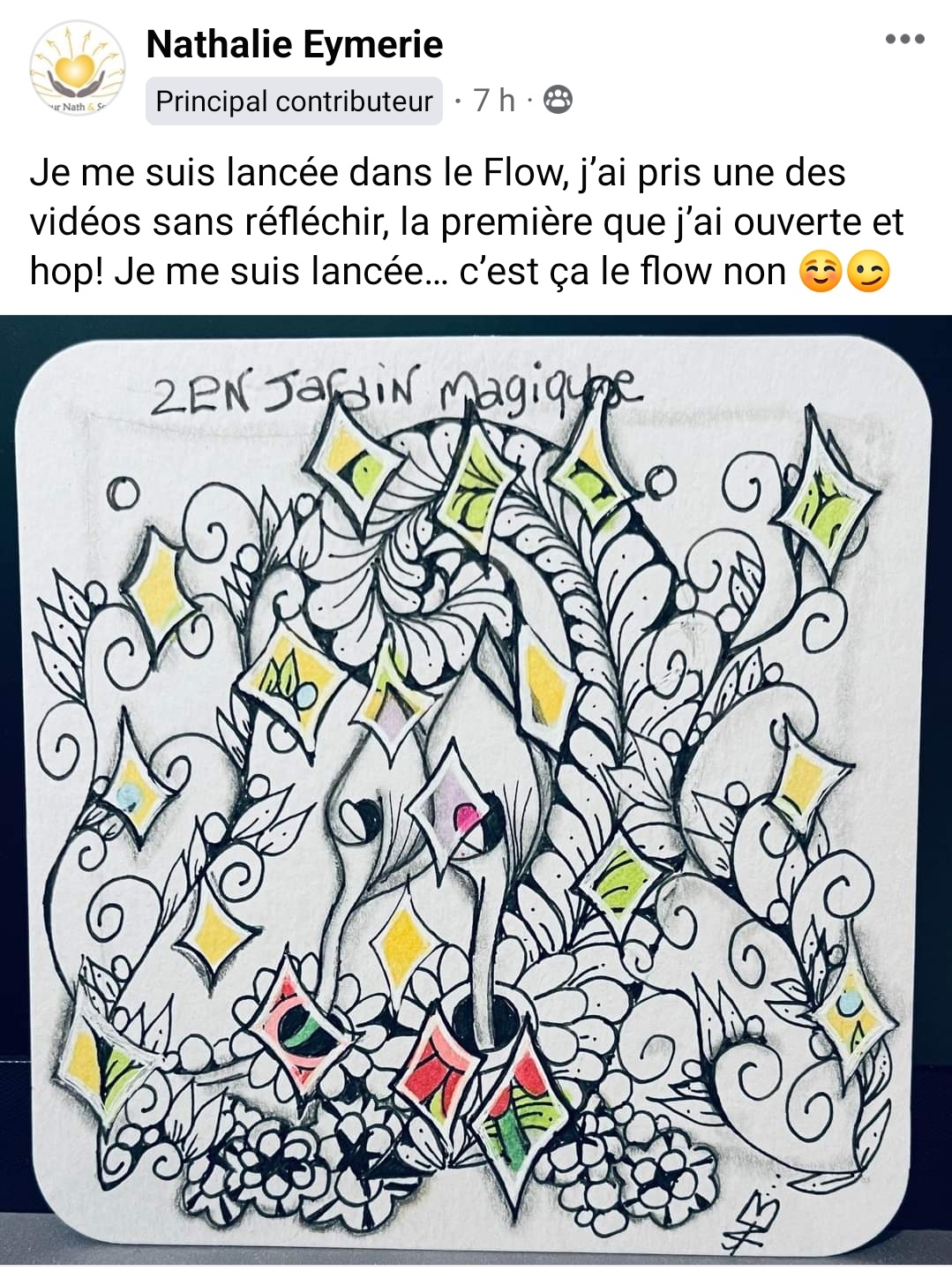Image resolution: width=952 pixels, height=1286 pixels.
Task: Tap the Principal contributeur badge
Action: pyautogui.click(x=294, y=102)
